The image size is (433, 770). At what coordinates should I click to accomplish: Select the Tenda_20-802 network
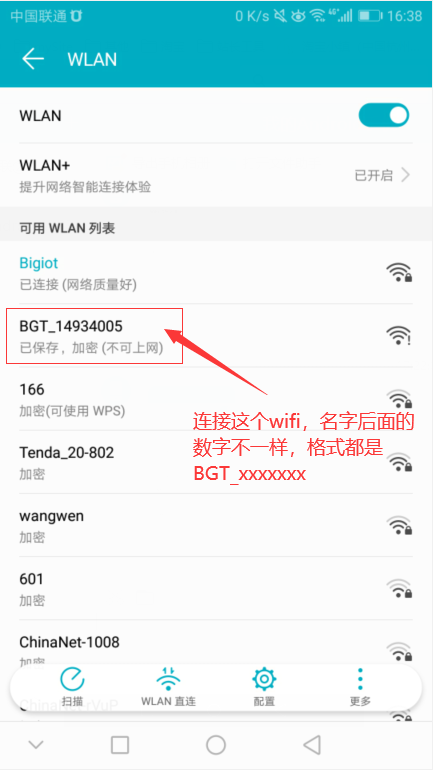point(216,462)
